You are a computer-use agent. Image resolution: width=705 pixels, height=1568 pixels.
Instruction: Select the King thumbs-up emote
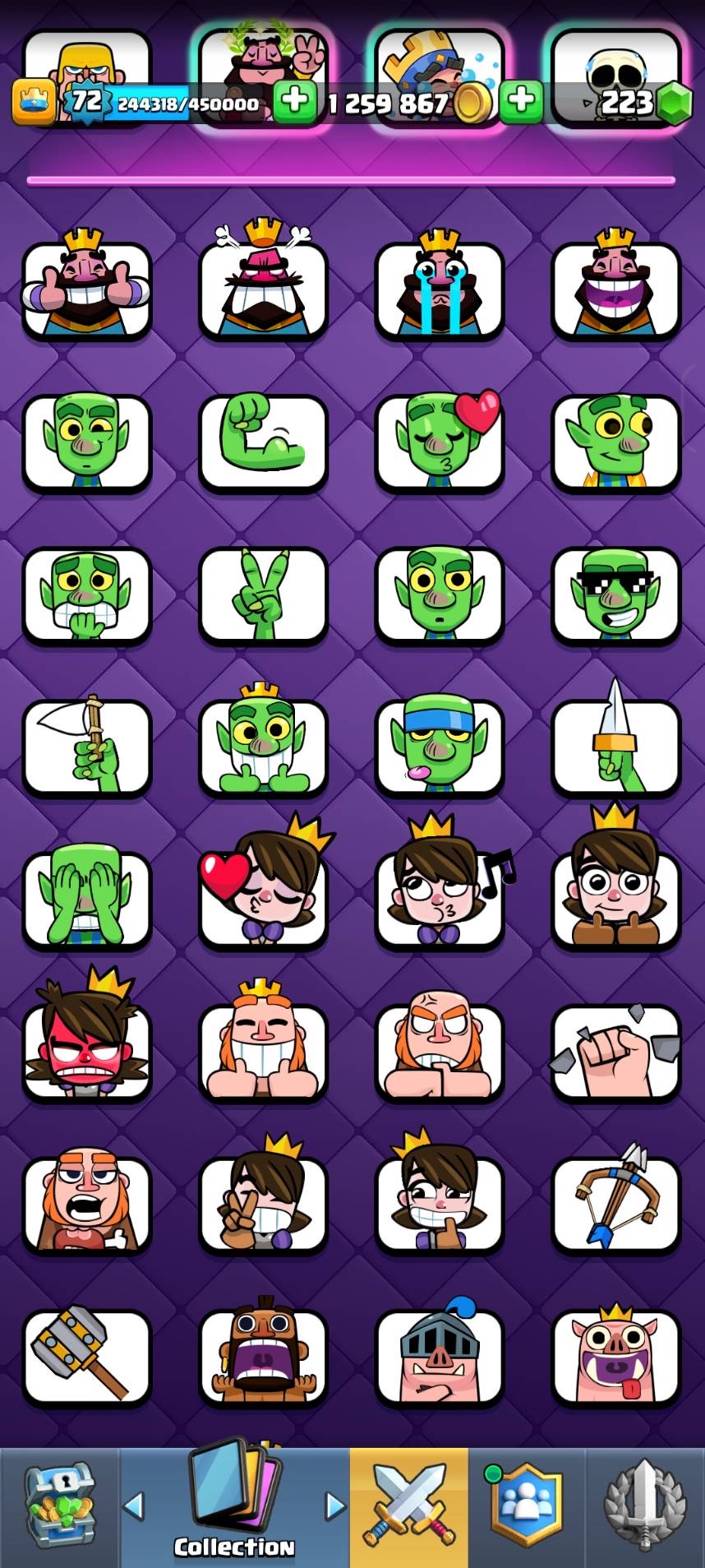87,289
